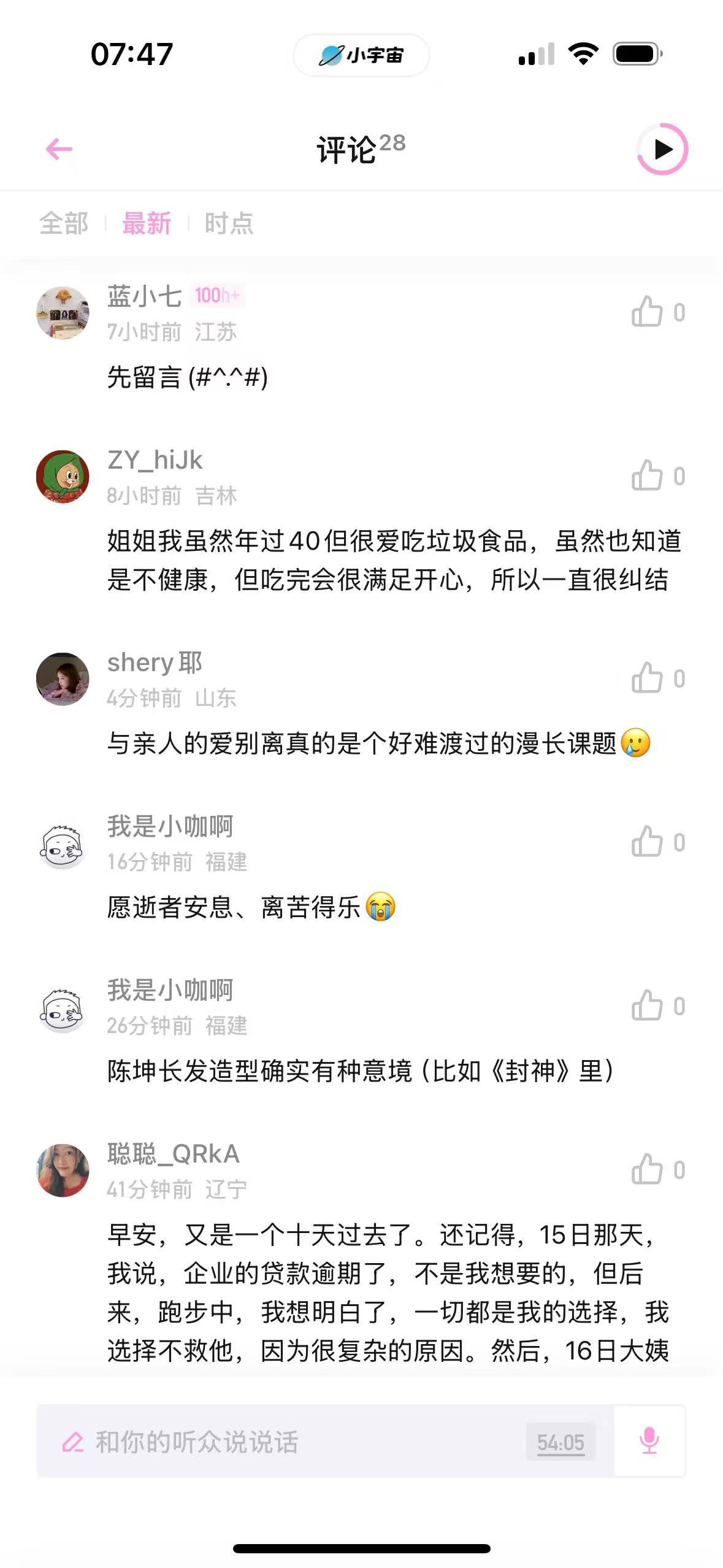Viewport: 723px width, 1568px height.
Task: Go back using the pink arrow
Action: pos(59,149)
